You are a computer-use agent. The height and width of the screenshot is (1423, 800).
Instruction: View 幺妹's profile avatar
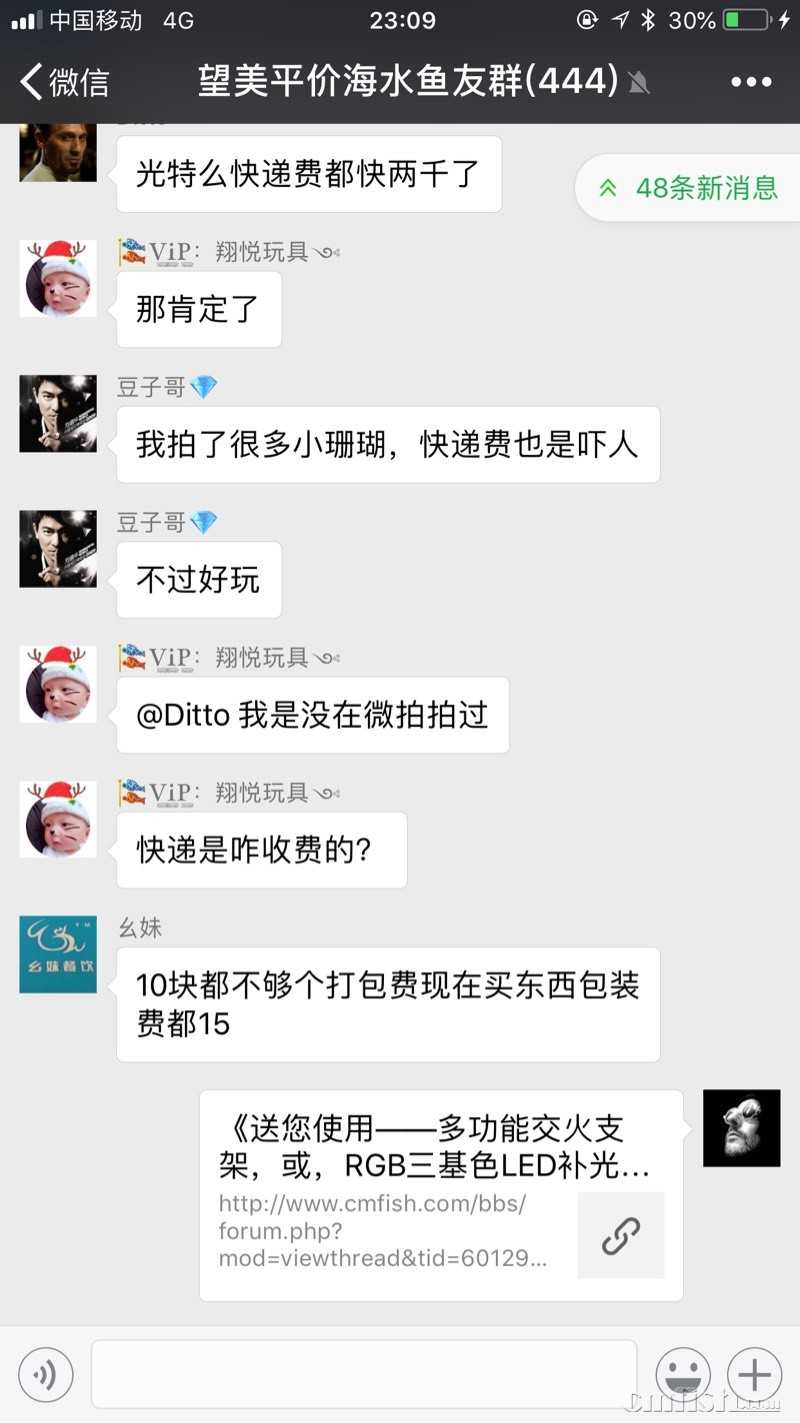tap(58, 954)
